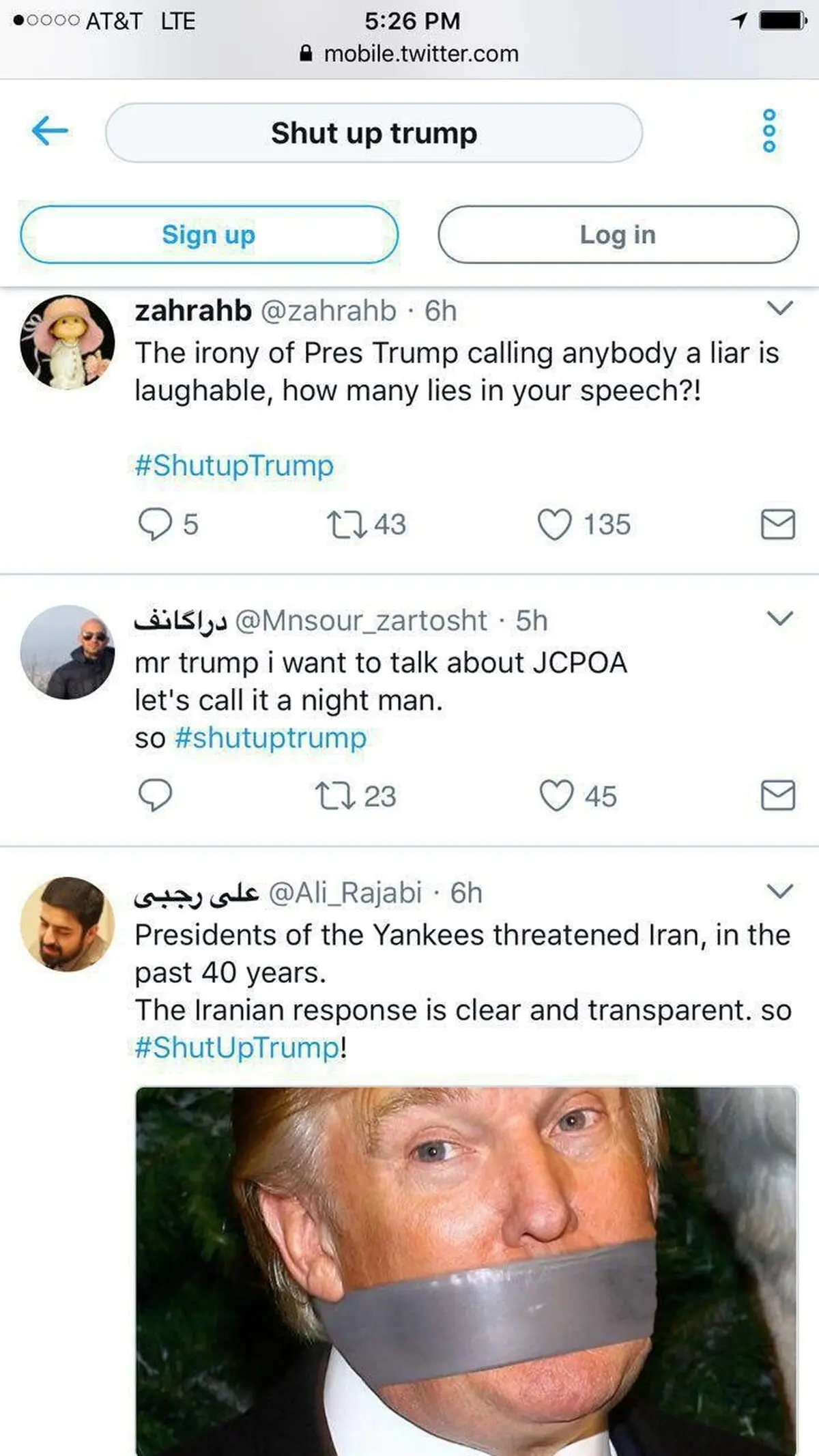Expand options chevron on zahrahb's tweet
The height and width of the screenshot is (1456, 819).
pyautogui.click(x=779, y=308)
